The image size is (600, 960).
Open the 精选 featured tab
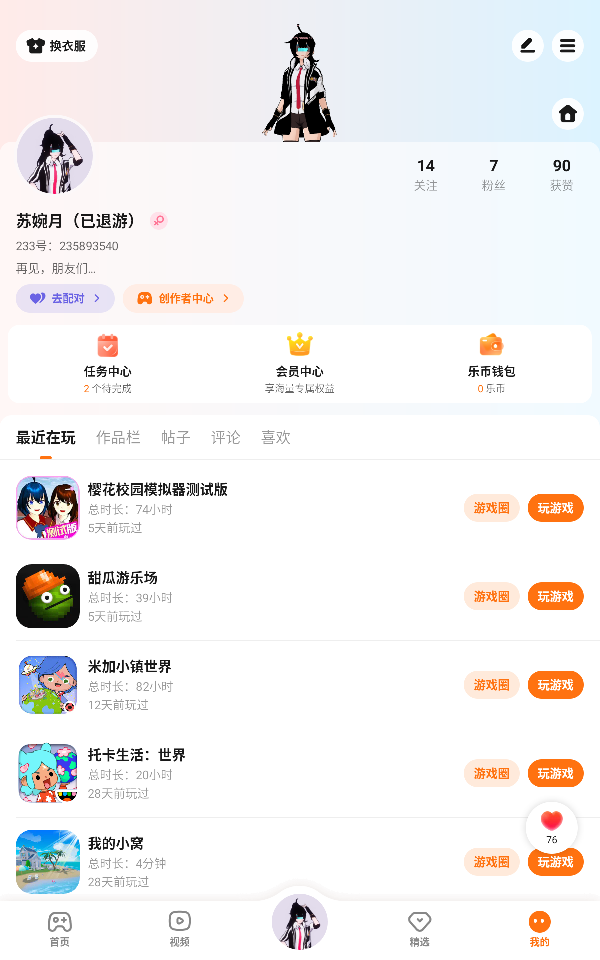coord(420,929)
